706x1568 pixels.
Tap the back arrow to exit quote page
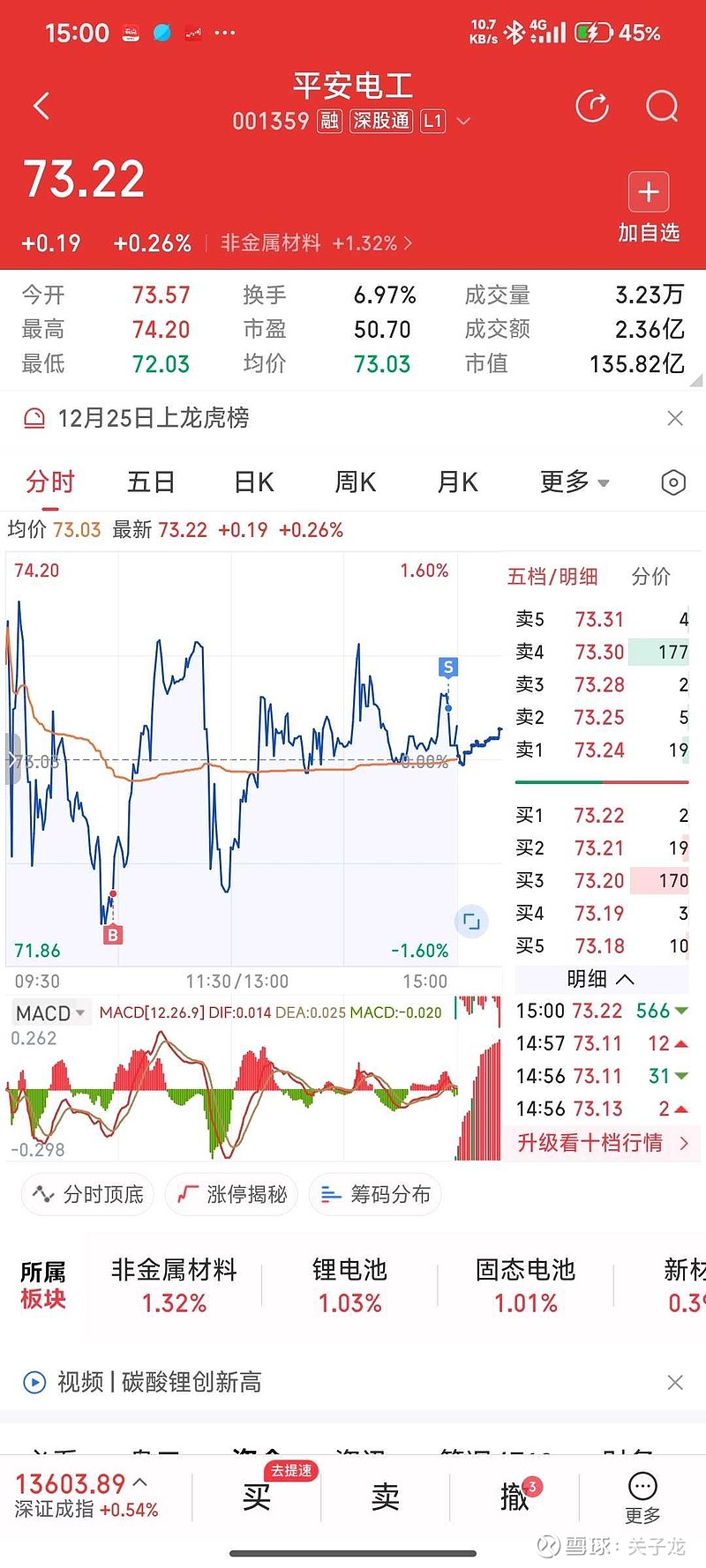click(40, 105)
